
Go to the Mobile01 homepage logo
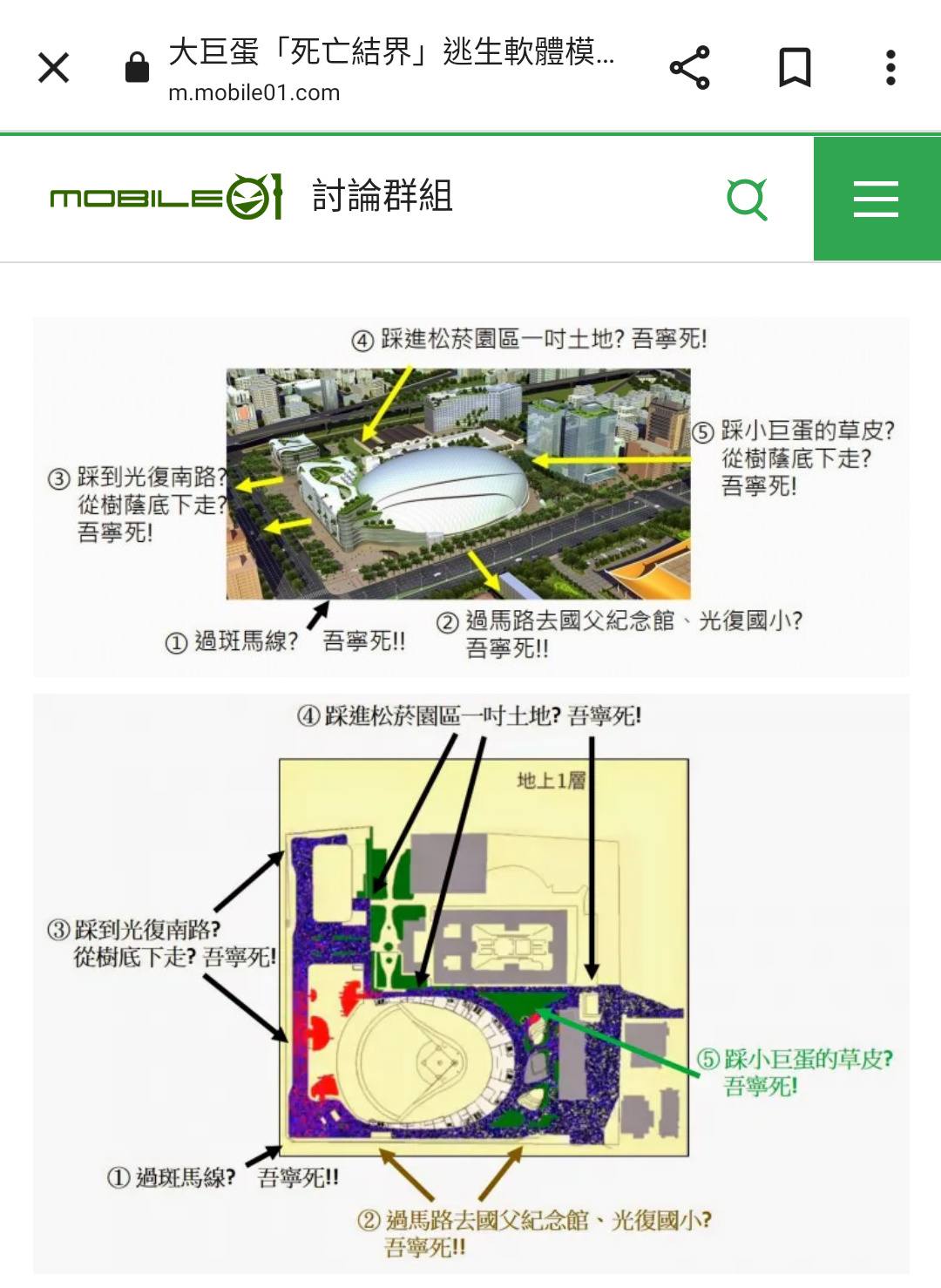click(166, 197)
